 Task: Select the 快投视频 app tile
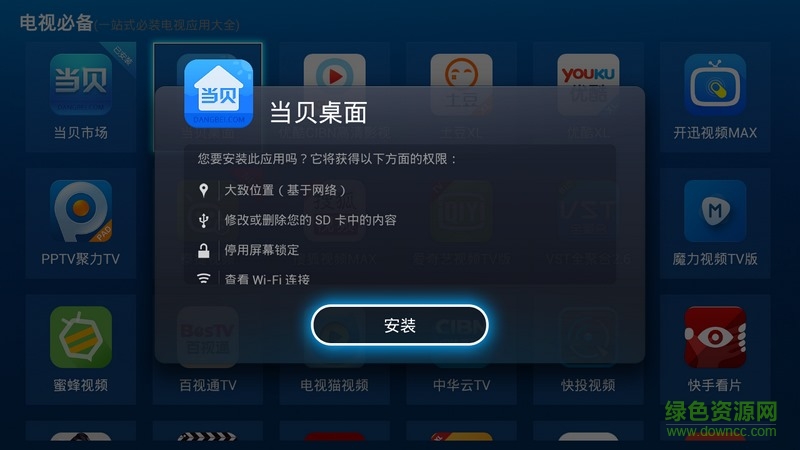point(588,375)
